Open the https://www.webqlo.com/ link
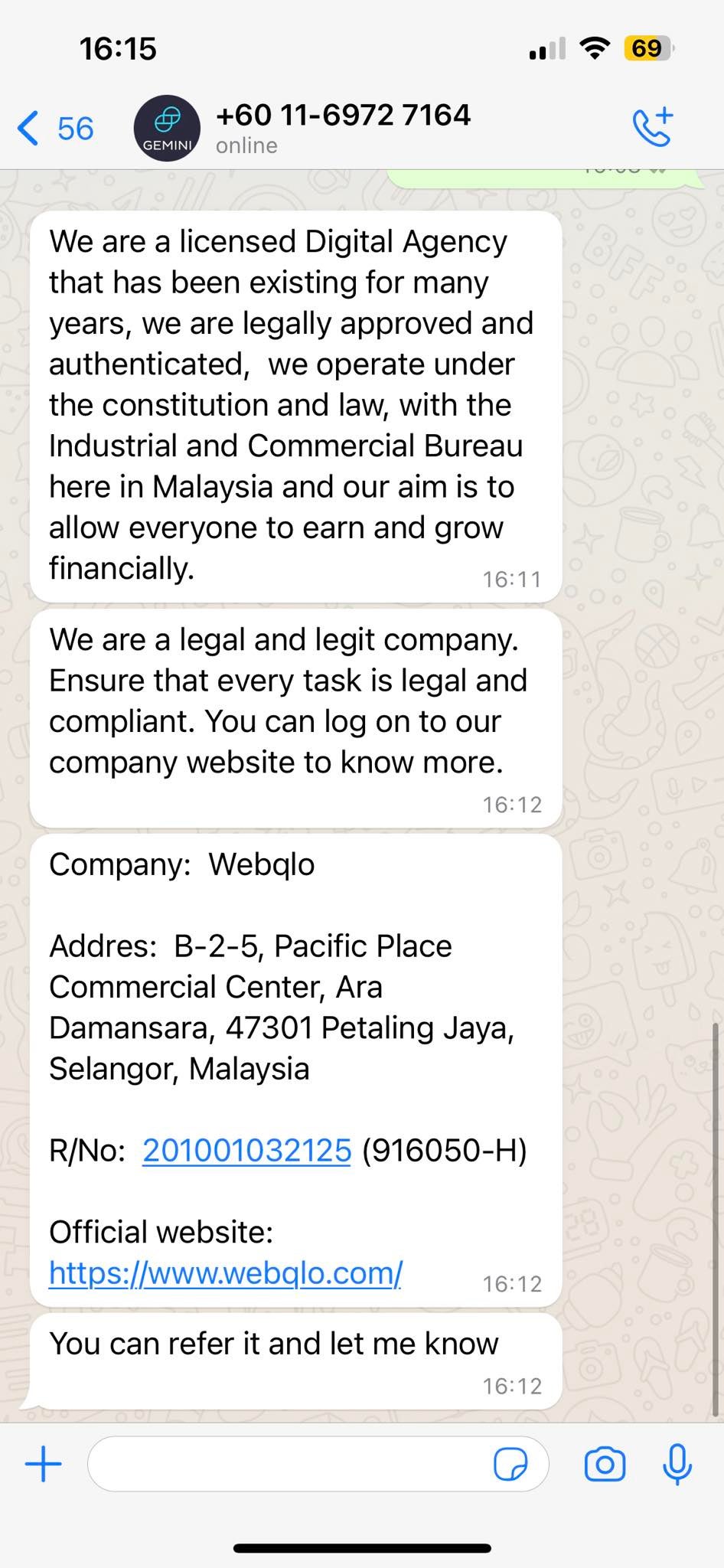 224,1273
